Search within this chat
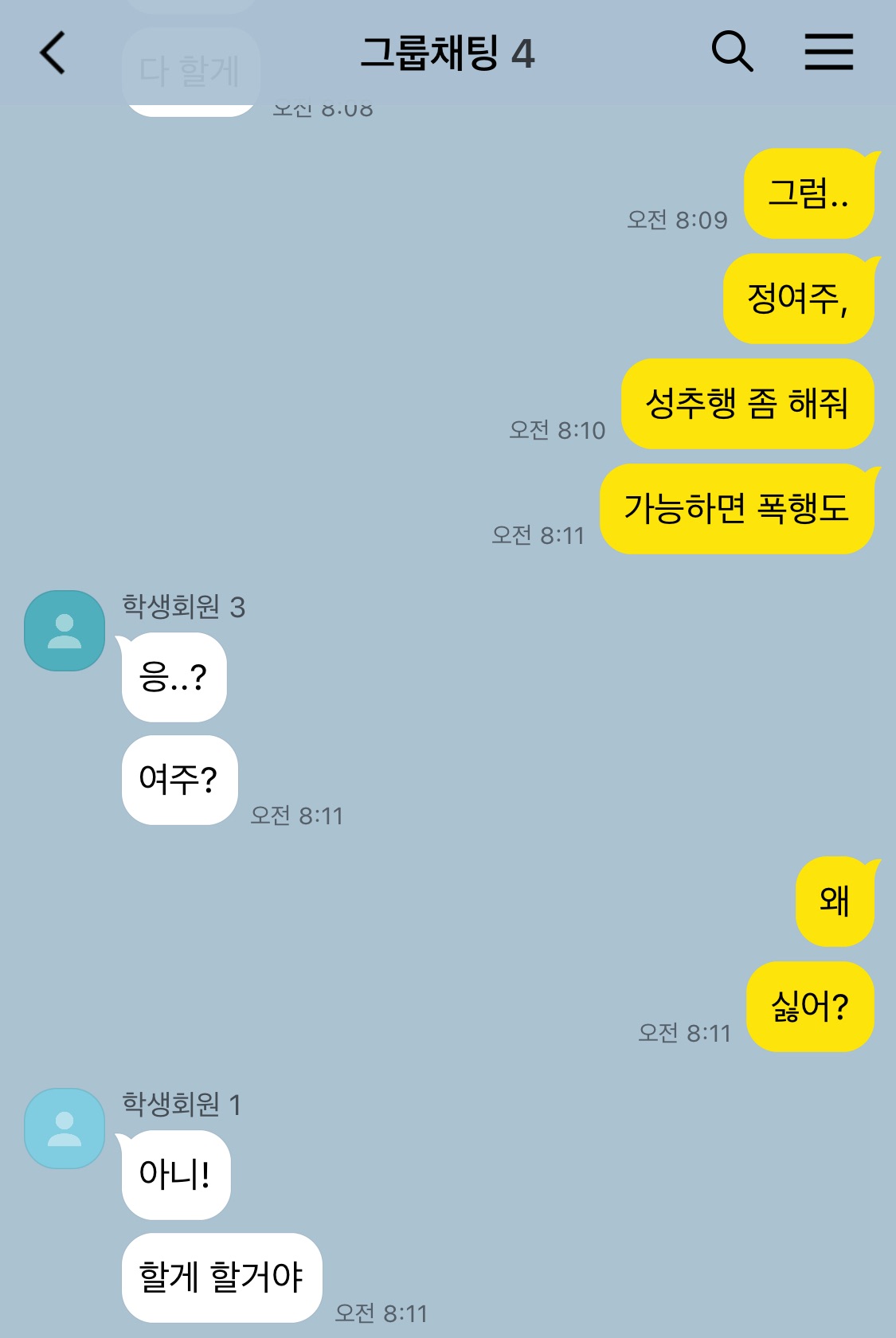896x1338 pixels. coord(731,53)
